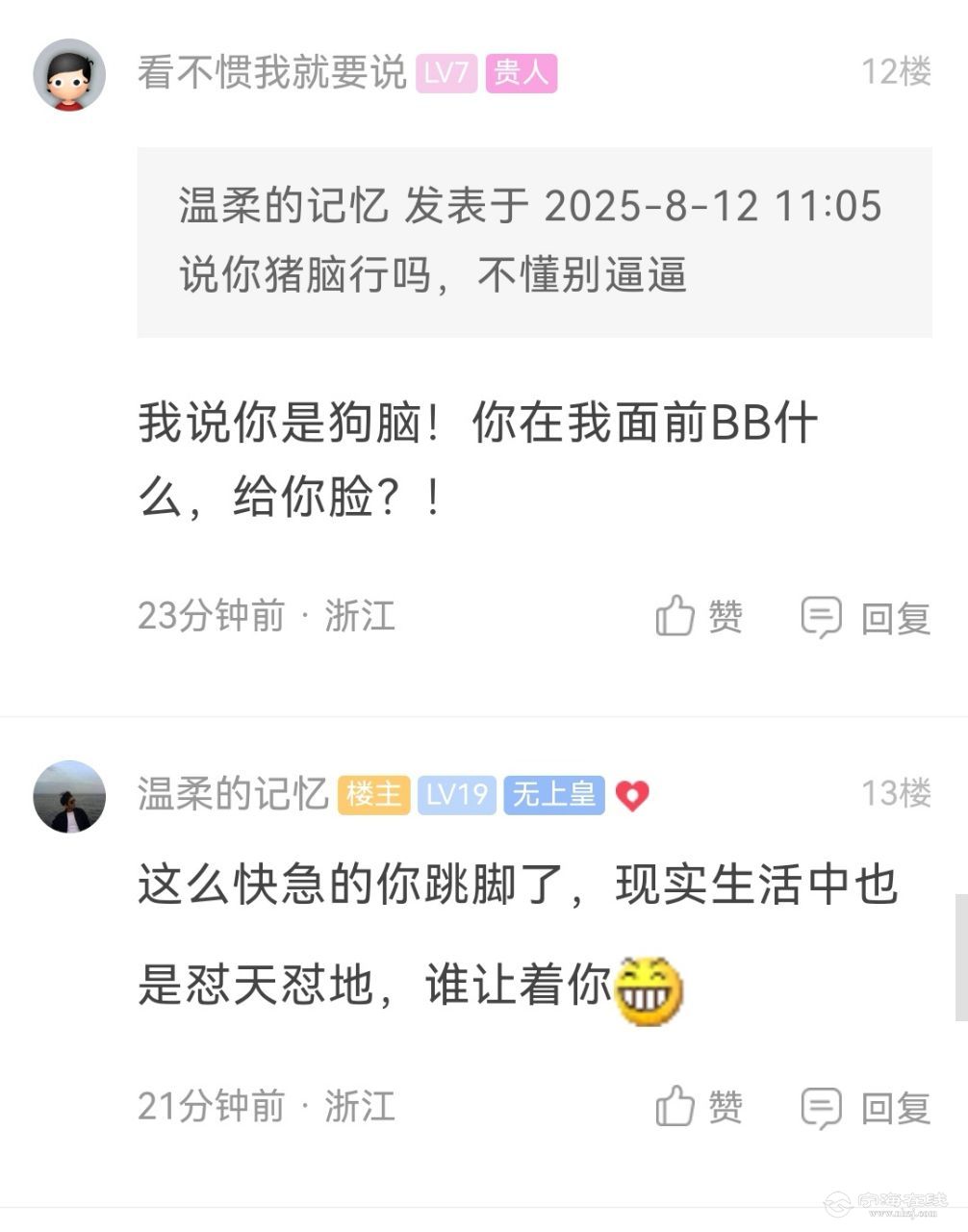Open 温柔的记忆's avatar in 13楼

tap(69, 796)
